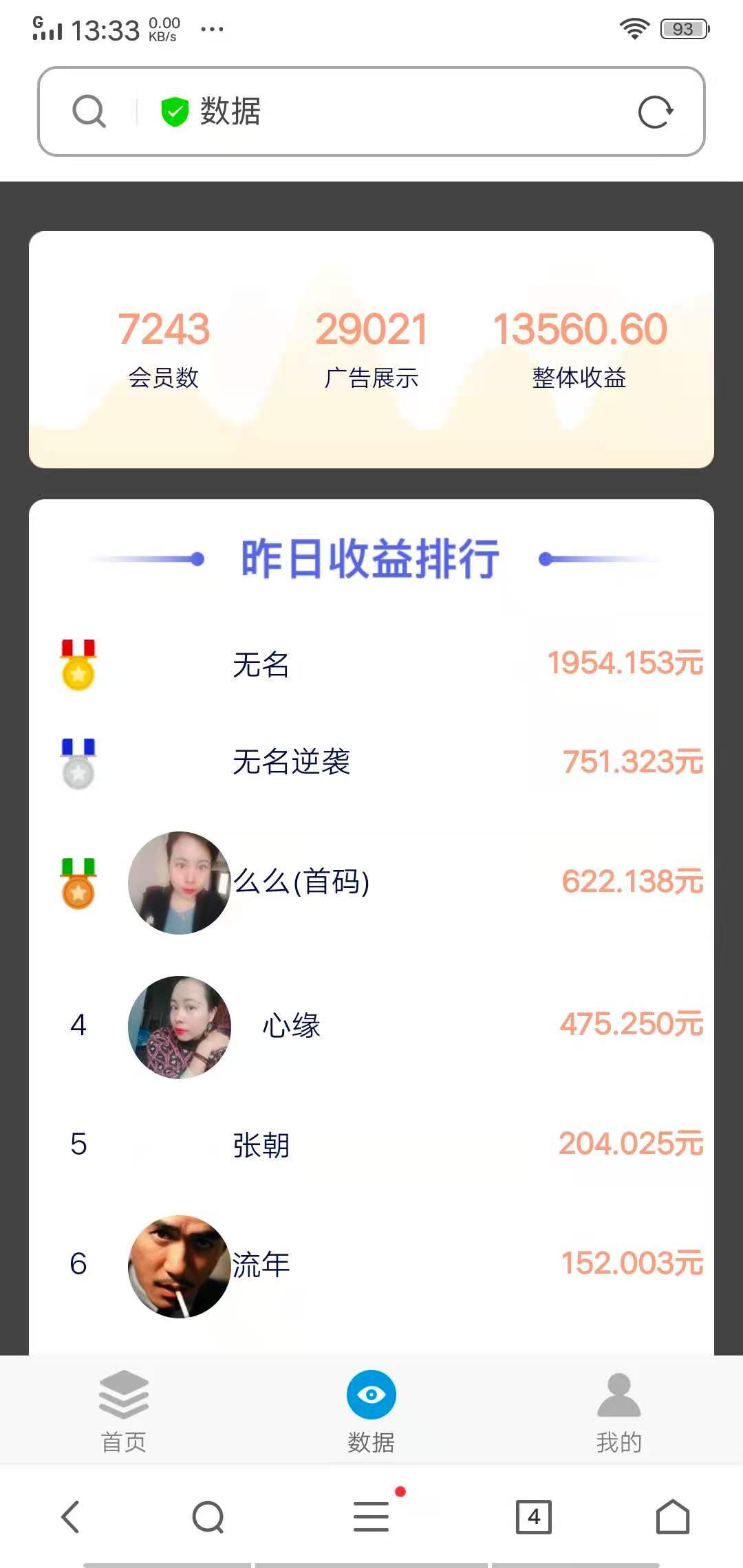The height and width of the screenshot is (1568, 743).
Task: Select 心缘's profile avatar
Action: click(x=179, y=1026)
